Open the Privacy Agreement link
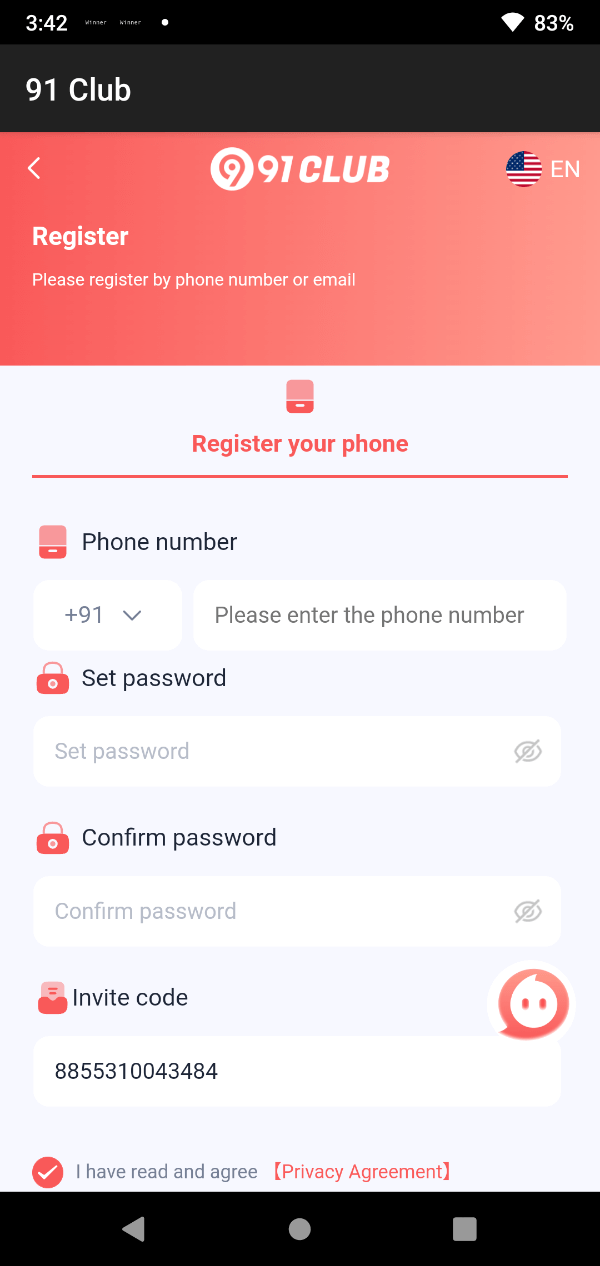The image size is (600, 1266). click(x=362, y=1172)
